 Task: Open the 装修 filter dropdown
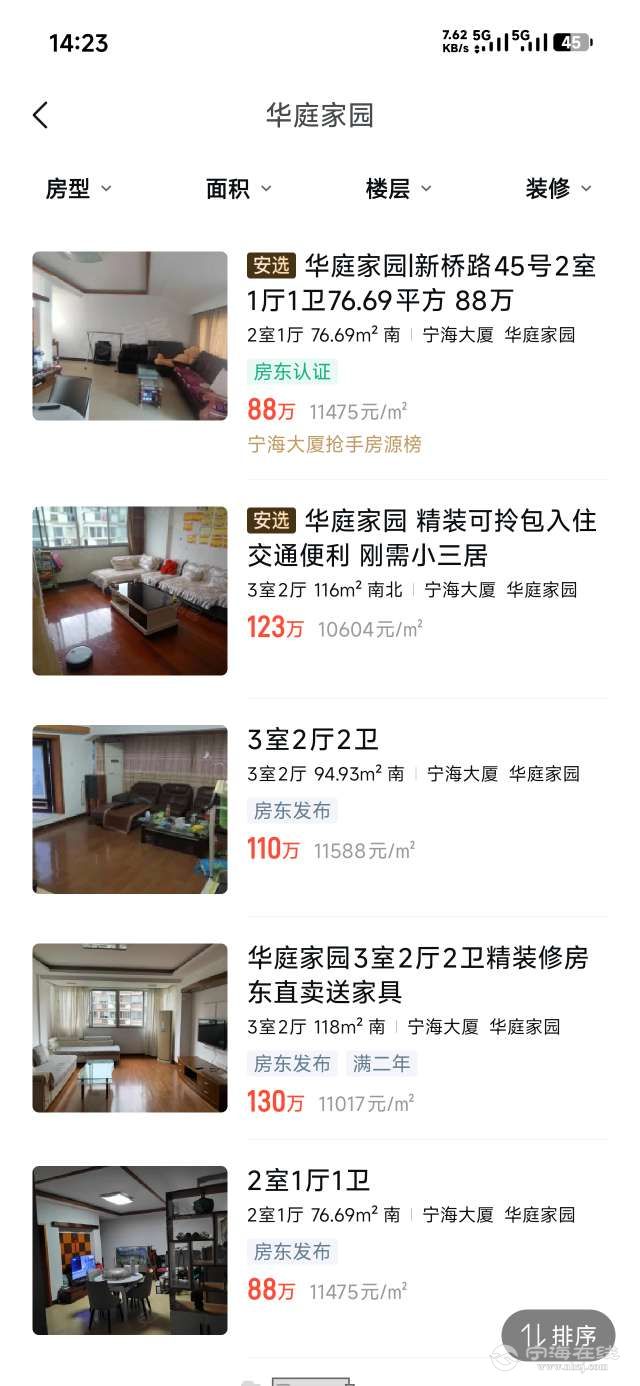point(558,188)
